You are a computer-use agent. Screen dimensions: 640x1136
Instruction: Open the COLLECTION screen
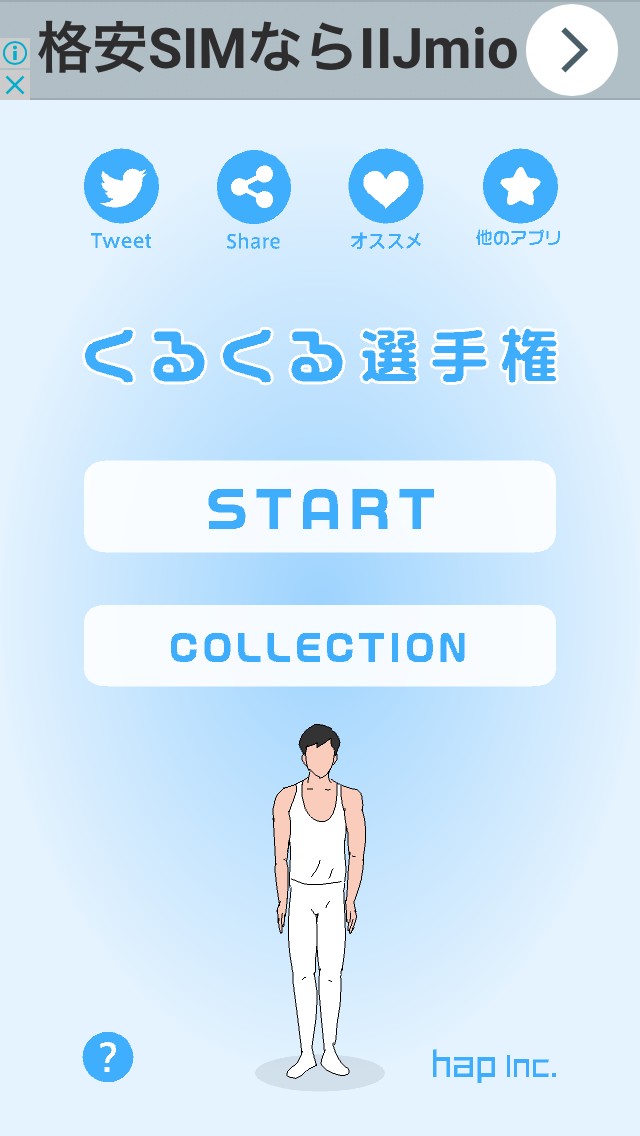pos(320,646)
